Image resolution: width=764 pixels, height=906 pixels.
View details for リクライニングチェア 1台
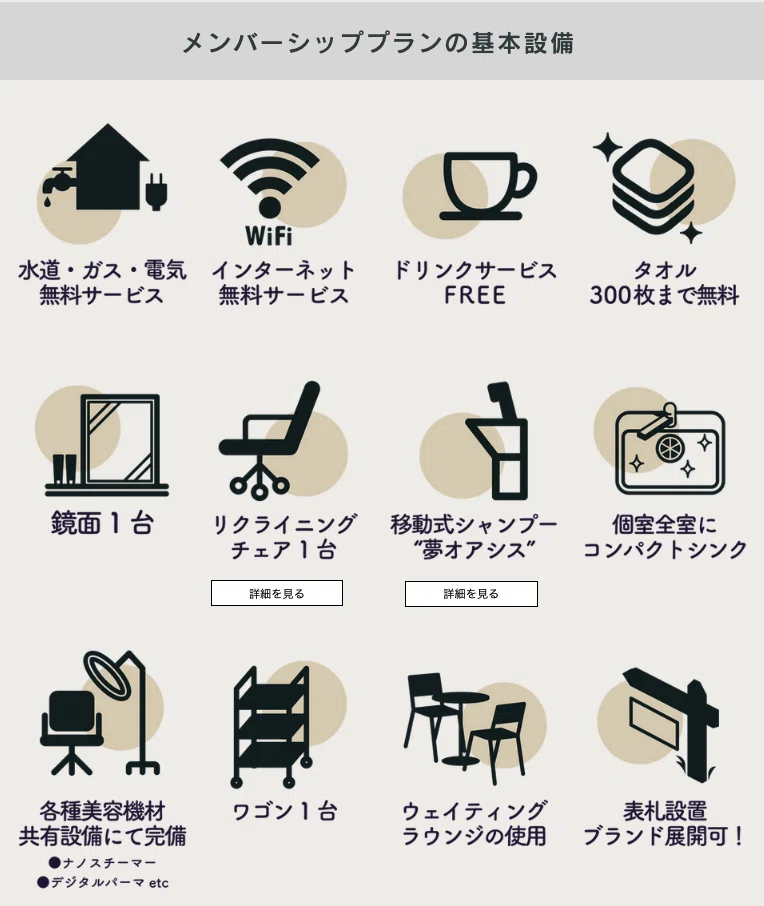pos(277,593)
